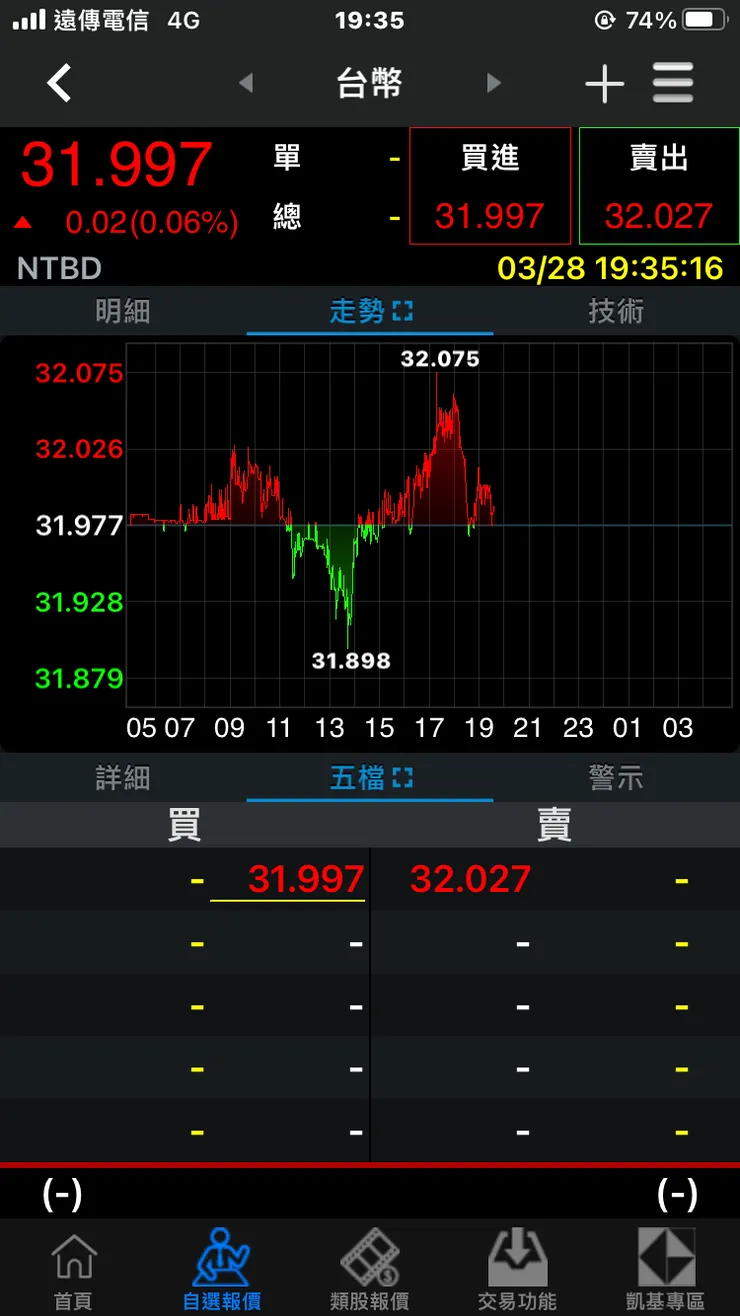
Task: Open the 詳細 tab
Action: (x=123, y=778)
